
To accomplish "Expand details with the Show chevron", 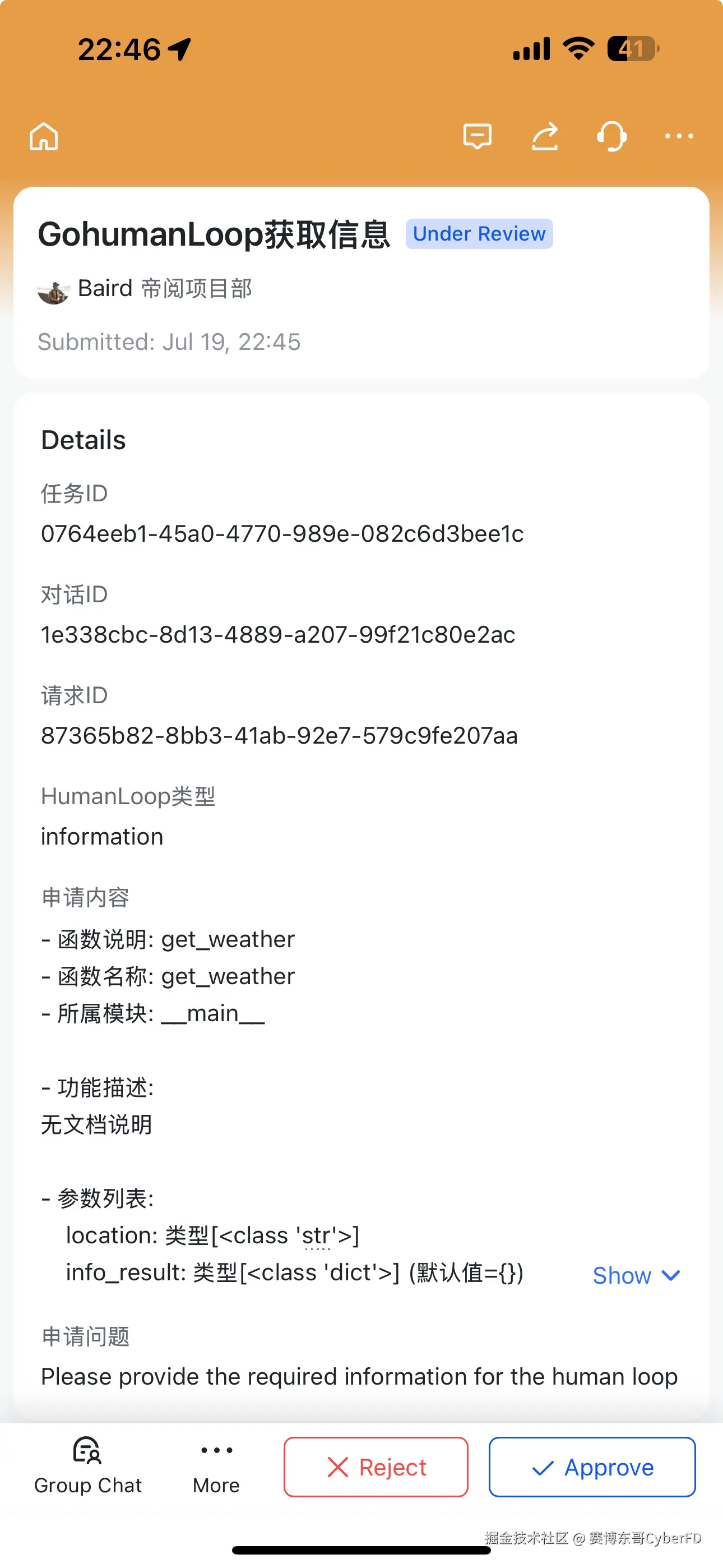I will [x=636, y=1275].
